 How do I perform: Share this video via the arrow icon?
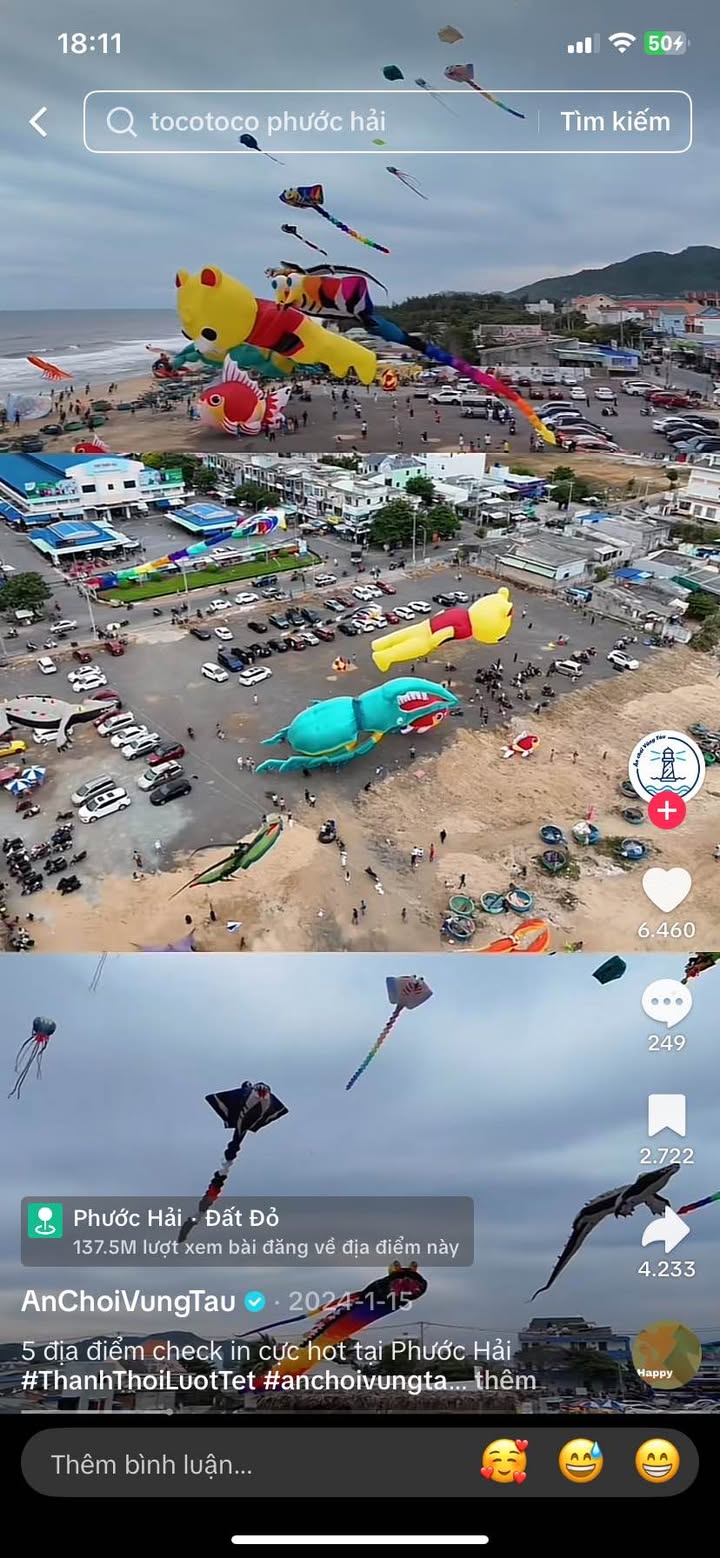coord(666,1231)
